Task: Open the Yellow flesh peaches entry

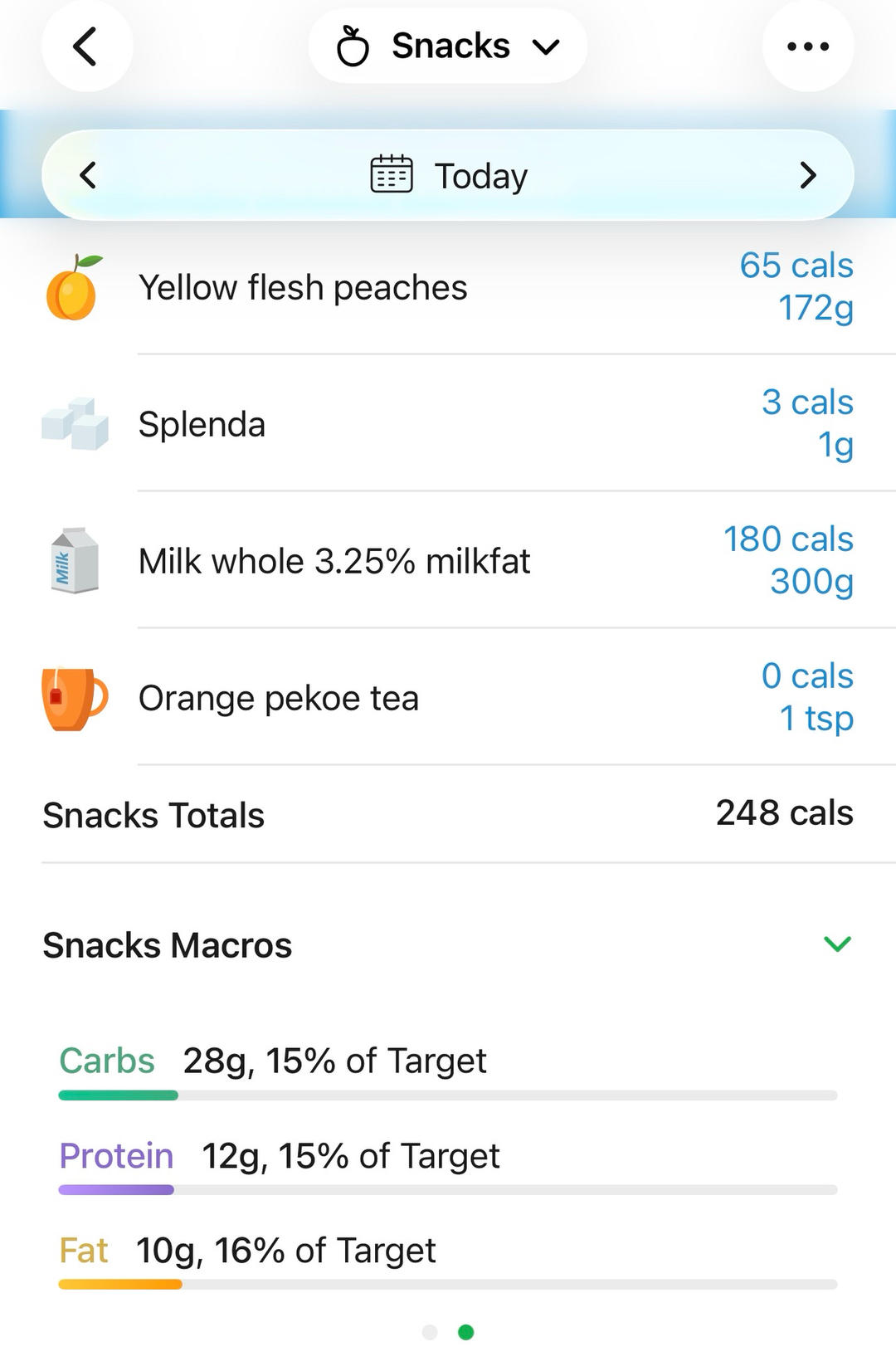Action: [448, 287]
